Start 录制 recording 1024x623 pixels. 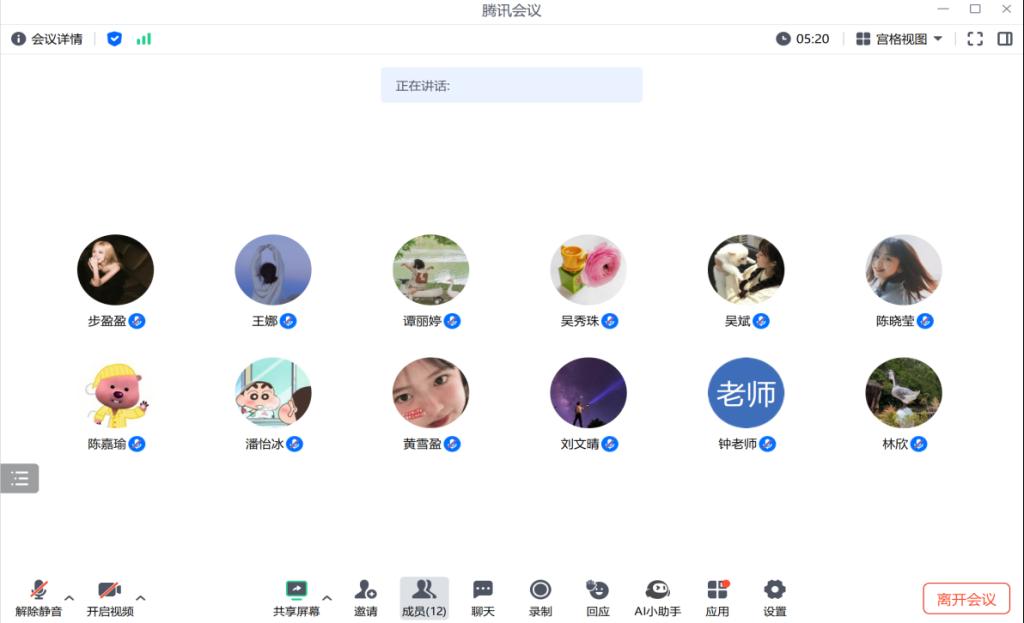point(540,597)
